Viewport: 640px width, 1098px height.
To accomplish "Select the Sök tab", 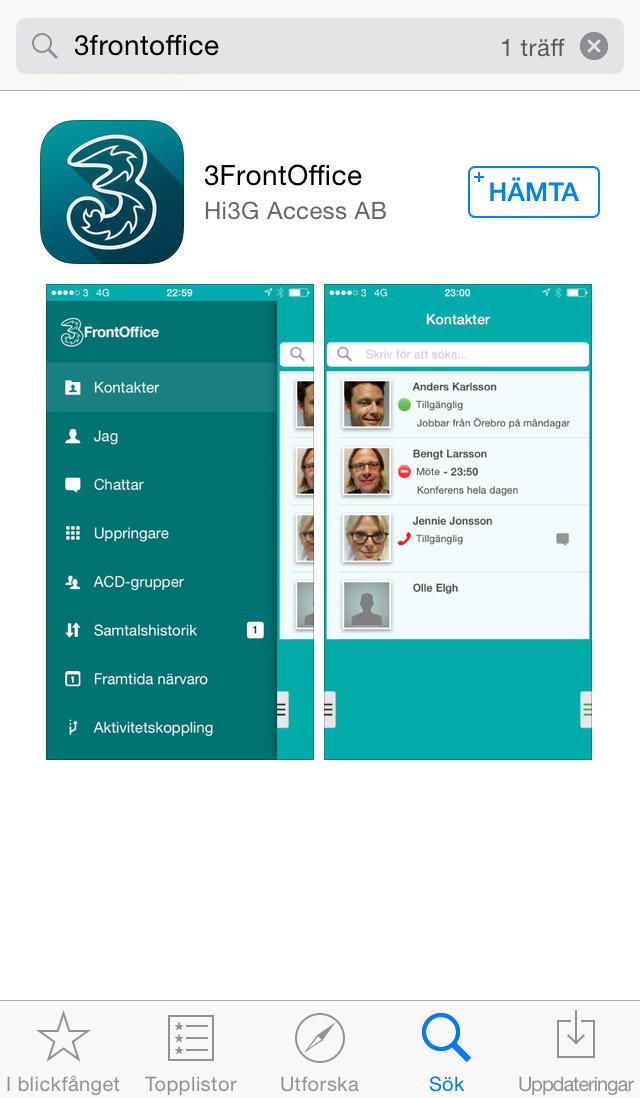I will (446, 1052).
